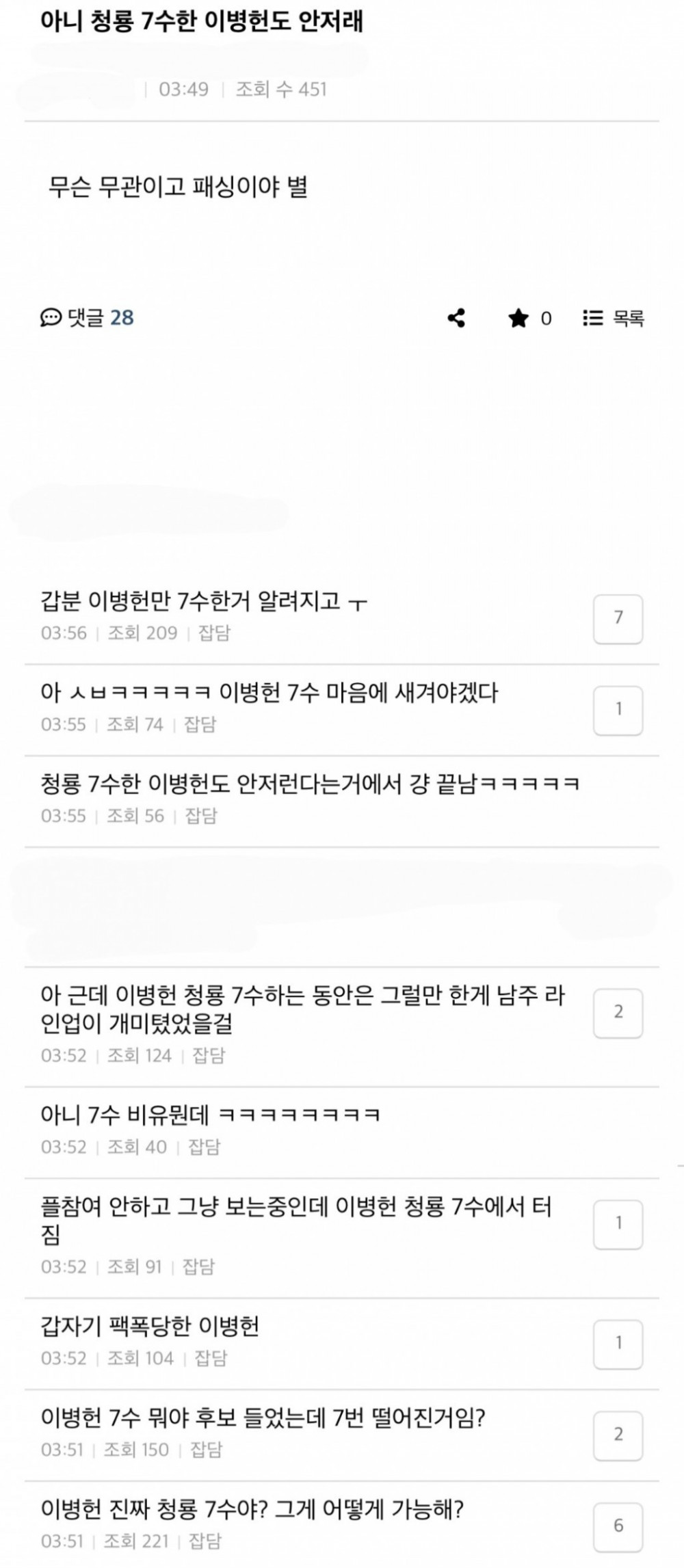This screenshot has width=684, height=1568.
Task: Open post '이병헌 7수 뭐야 후보 들었는데'
Action: pos(263,1418)
